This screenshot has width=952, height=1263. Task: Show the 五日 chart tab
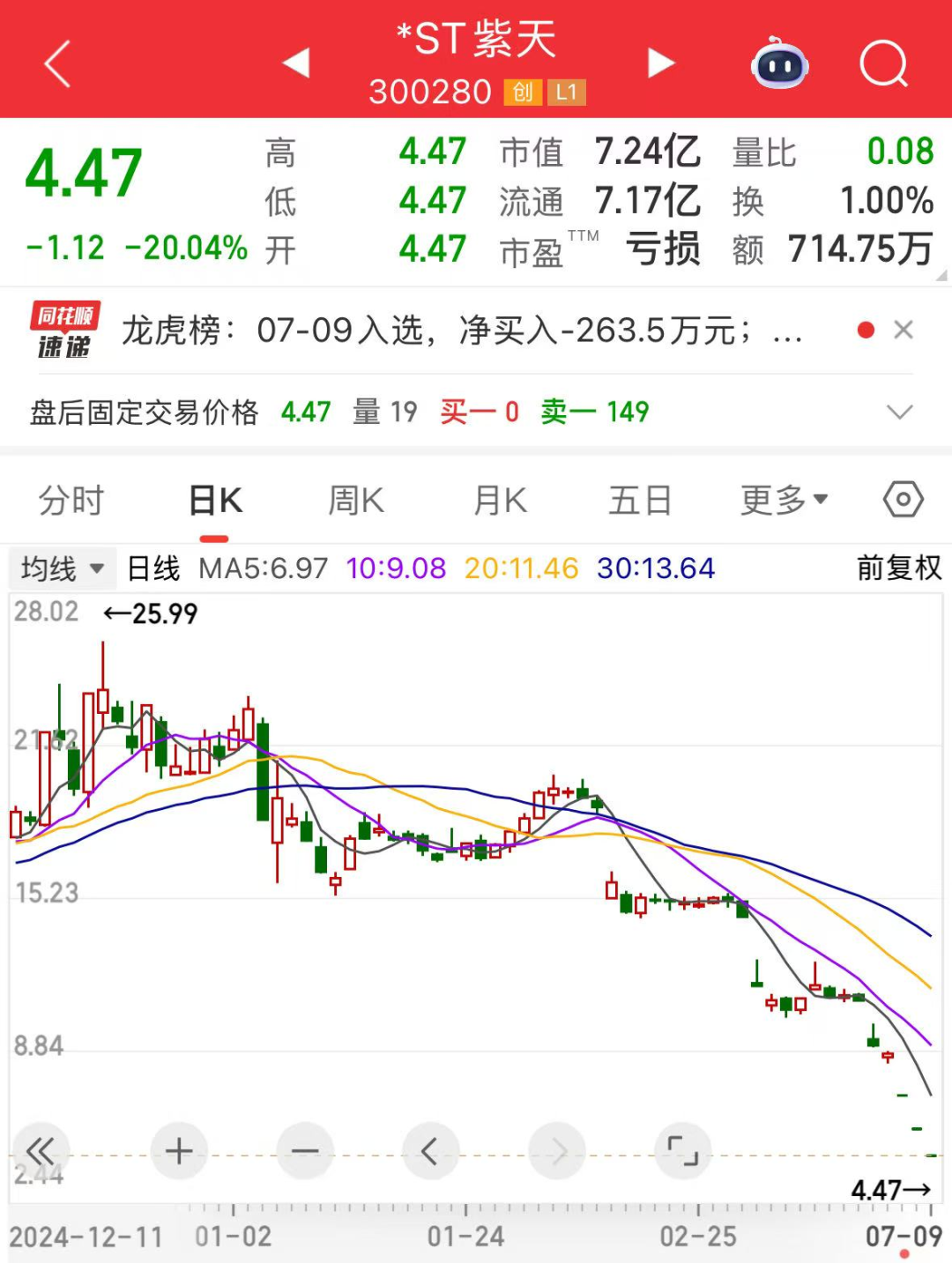[640, 501]
